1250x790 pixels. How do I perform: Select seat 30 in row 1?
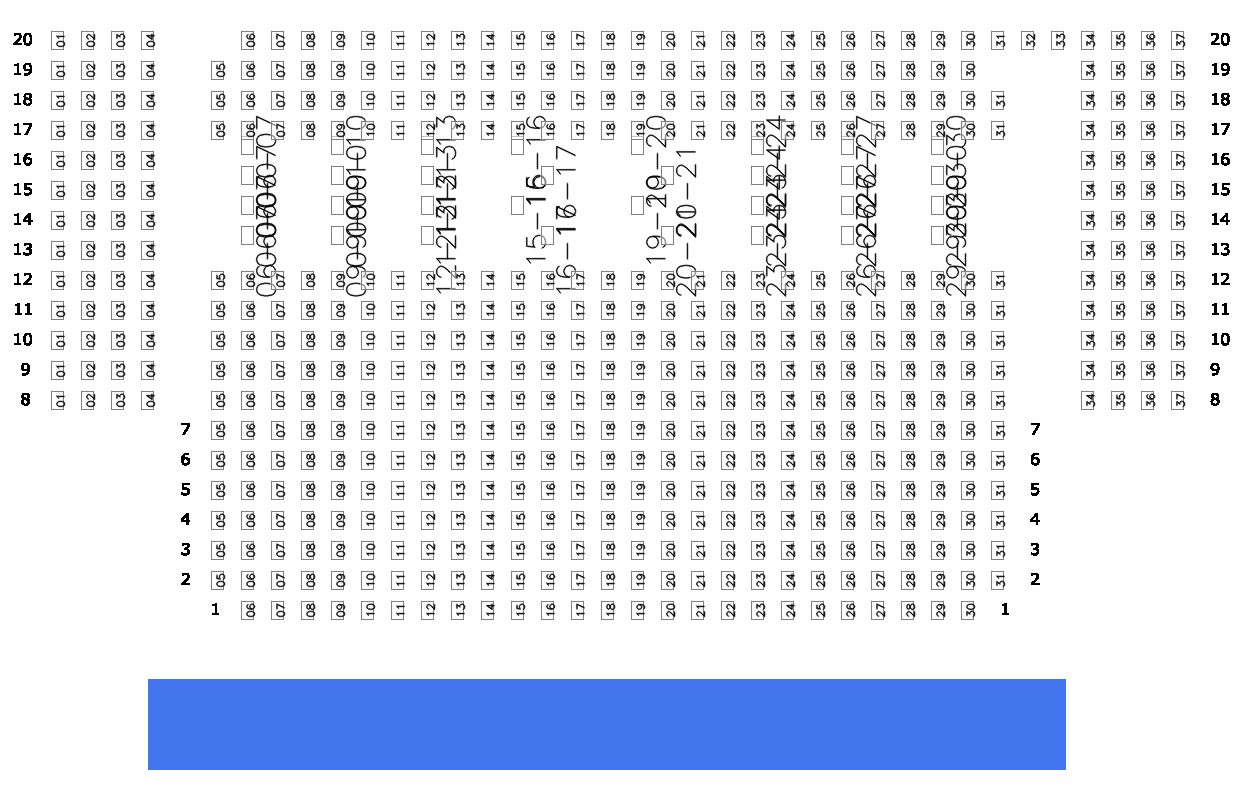point(968,610)
